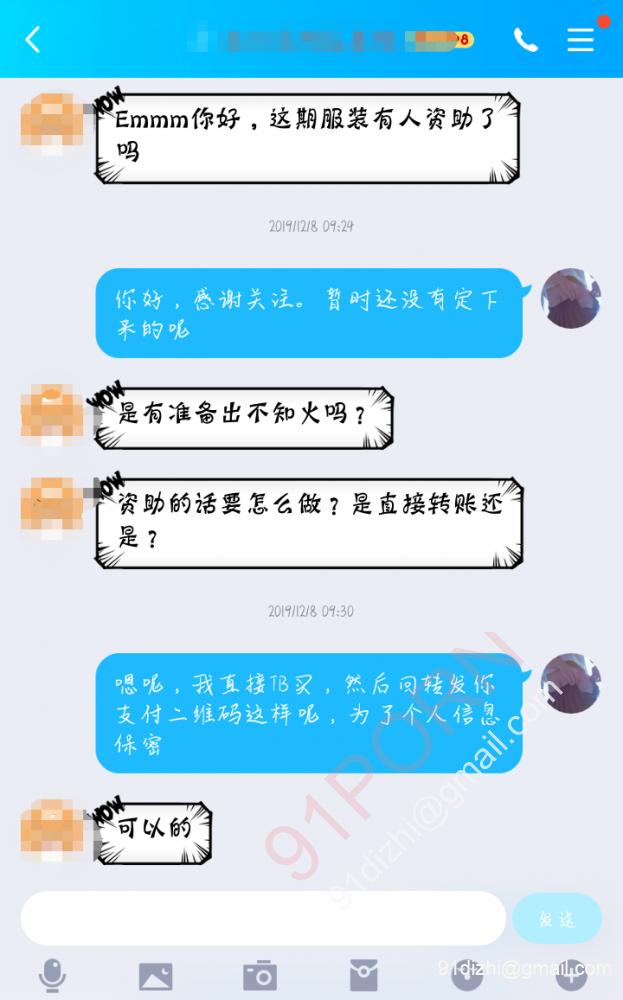This screenshot has height=1000, width=623.
Task: Send a red packet envelope
Action: pos(363,975)
